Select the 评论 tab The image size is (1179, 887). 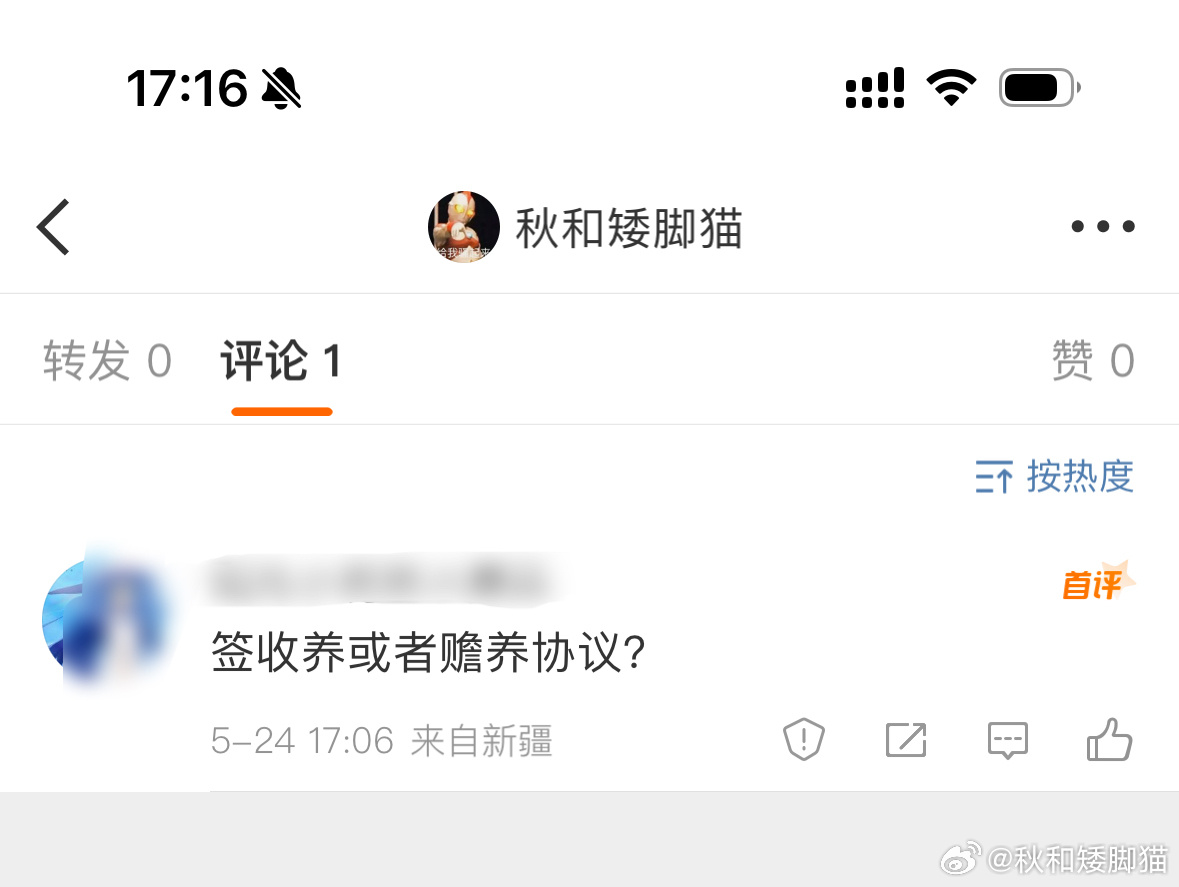[281, 362]
